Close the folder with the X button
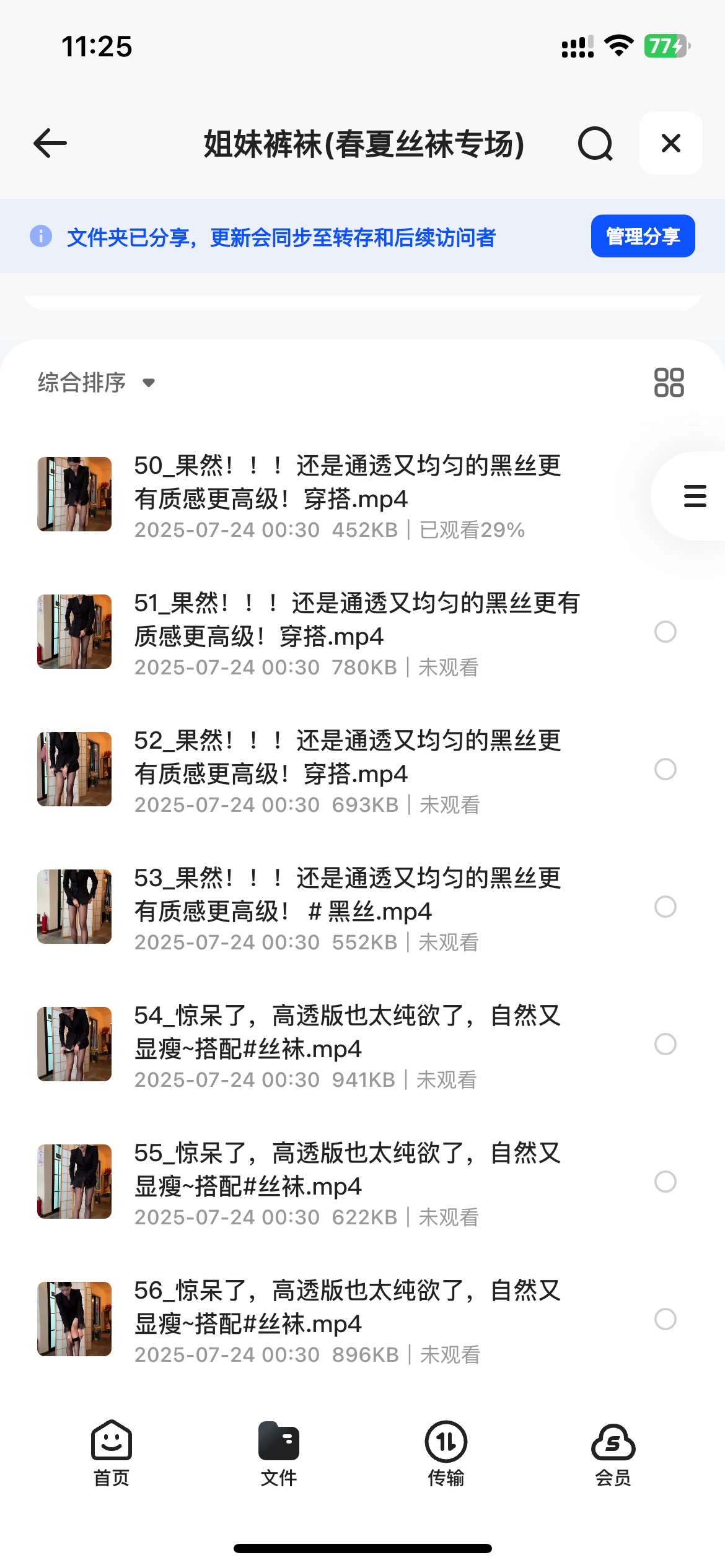725x1568 pixels. tap(670, 144)
